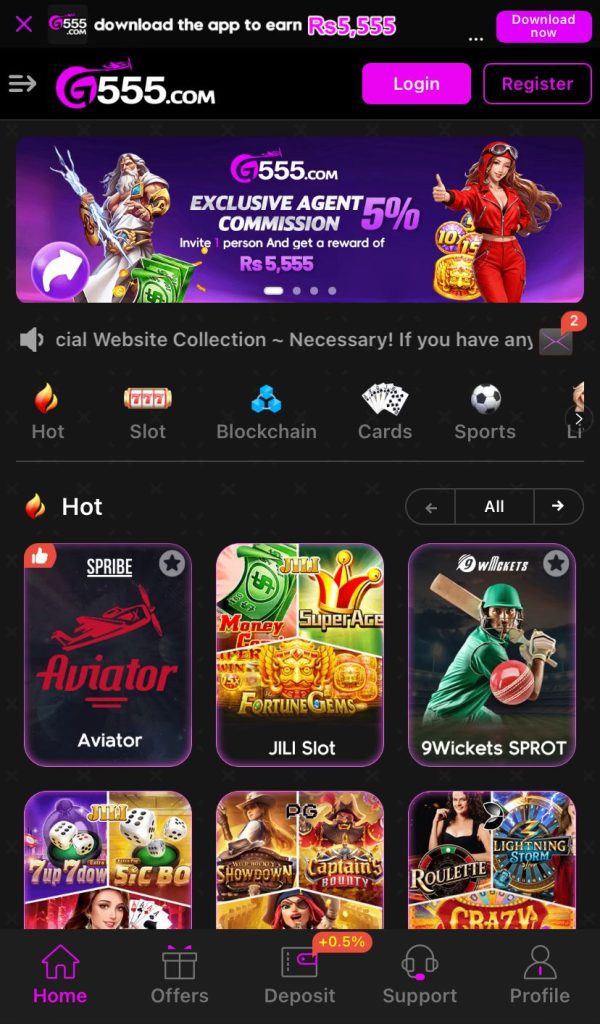Favorite the 9Wickets SPROT game star
Image resolution: width=600 pixels, height=1024 pixels.
pyautogui.click(x=556, y=564)
